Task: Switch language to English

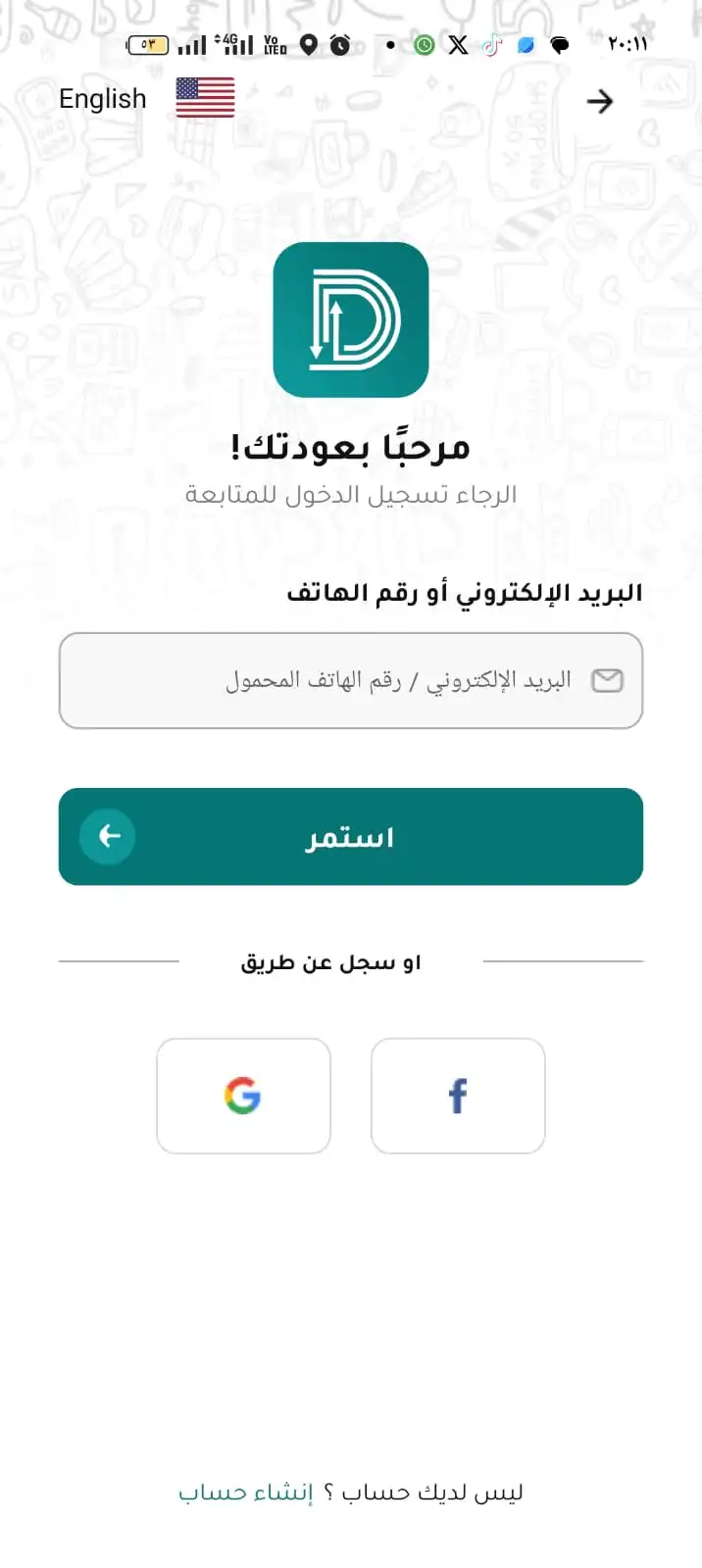Action: 146,99
